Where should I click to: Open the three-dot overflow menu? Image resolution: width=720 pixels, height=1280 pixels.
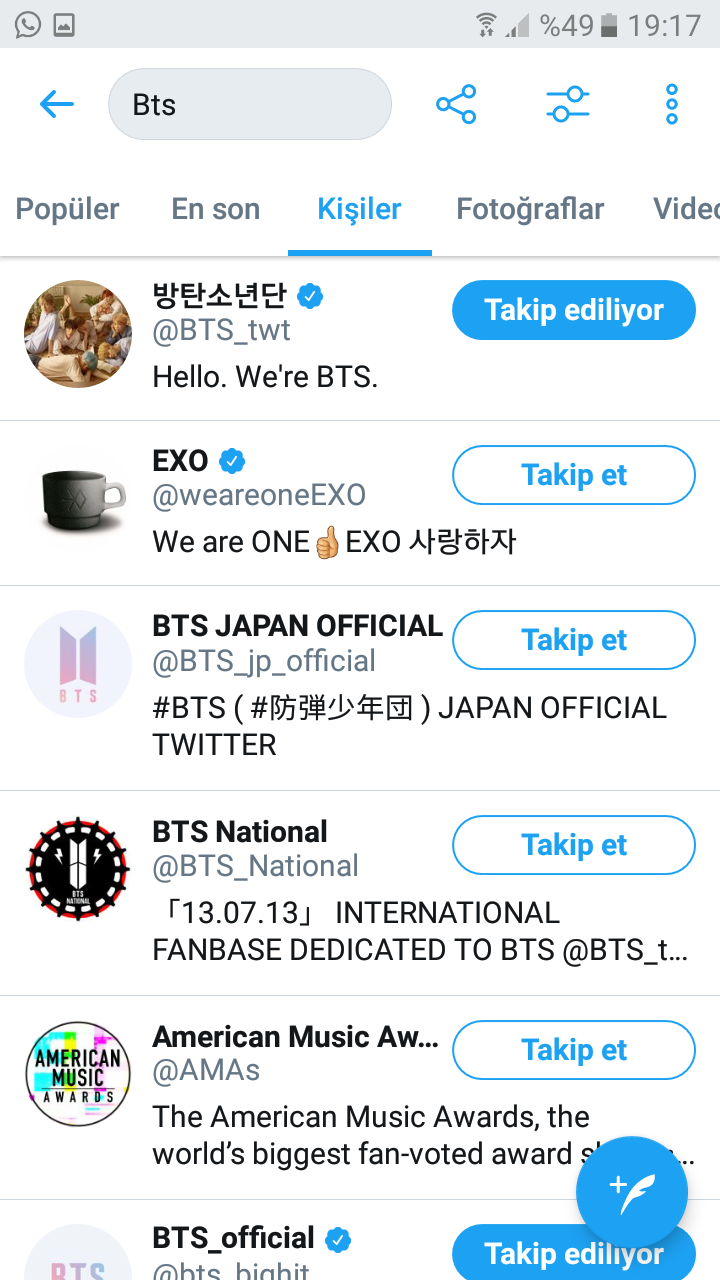(671, 104)
